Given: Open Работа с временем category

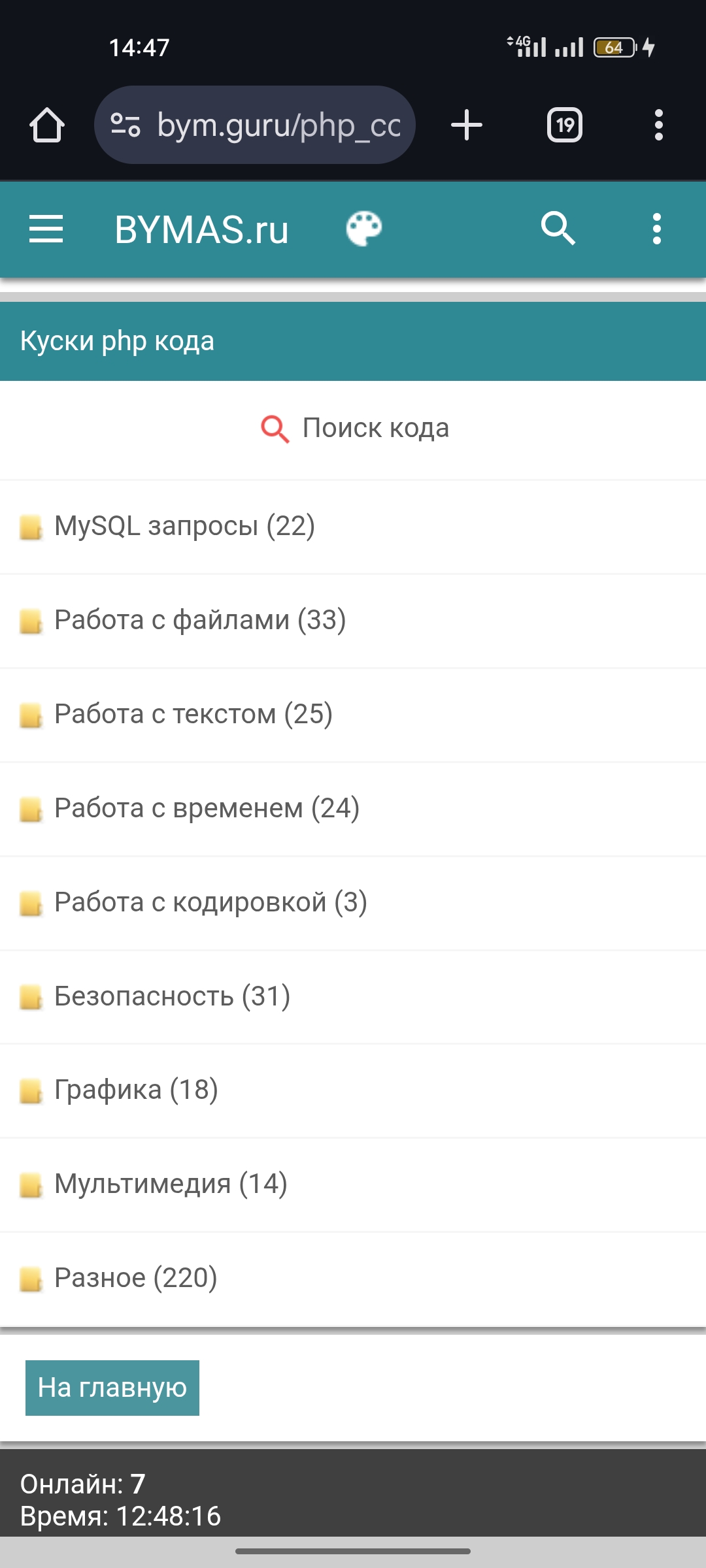Looking at the screenshot, I should 207,809.
